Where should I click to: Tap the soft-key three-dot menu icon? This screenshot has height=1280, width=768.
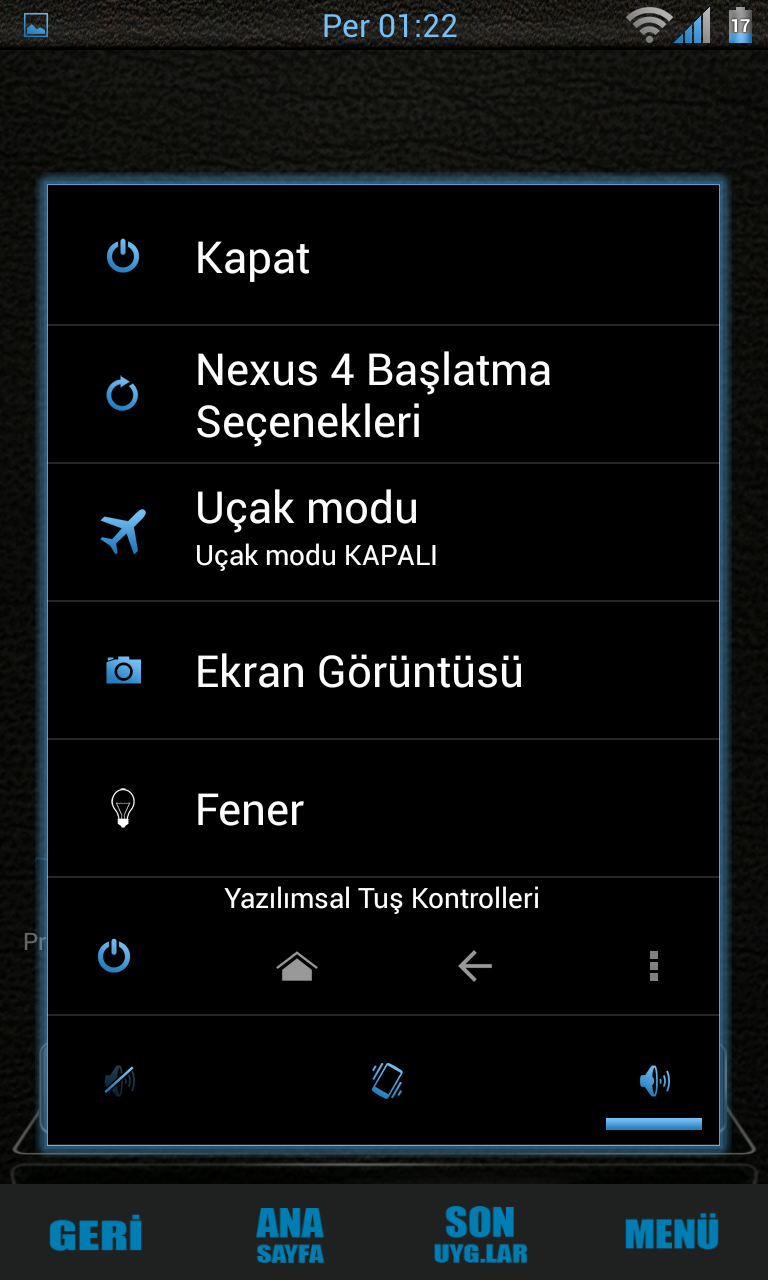[653, 966]
